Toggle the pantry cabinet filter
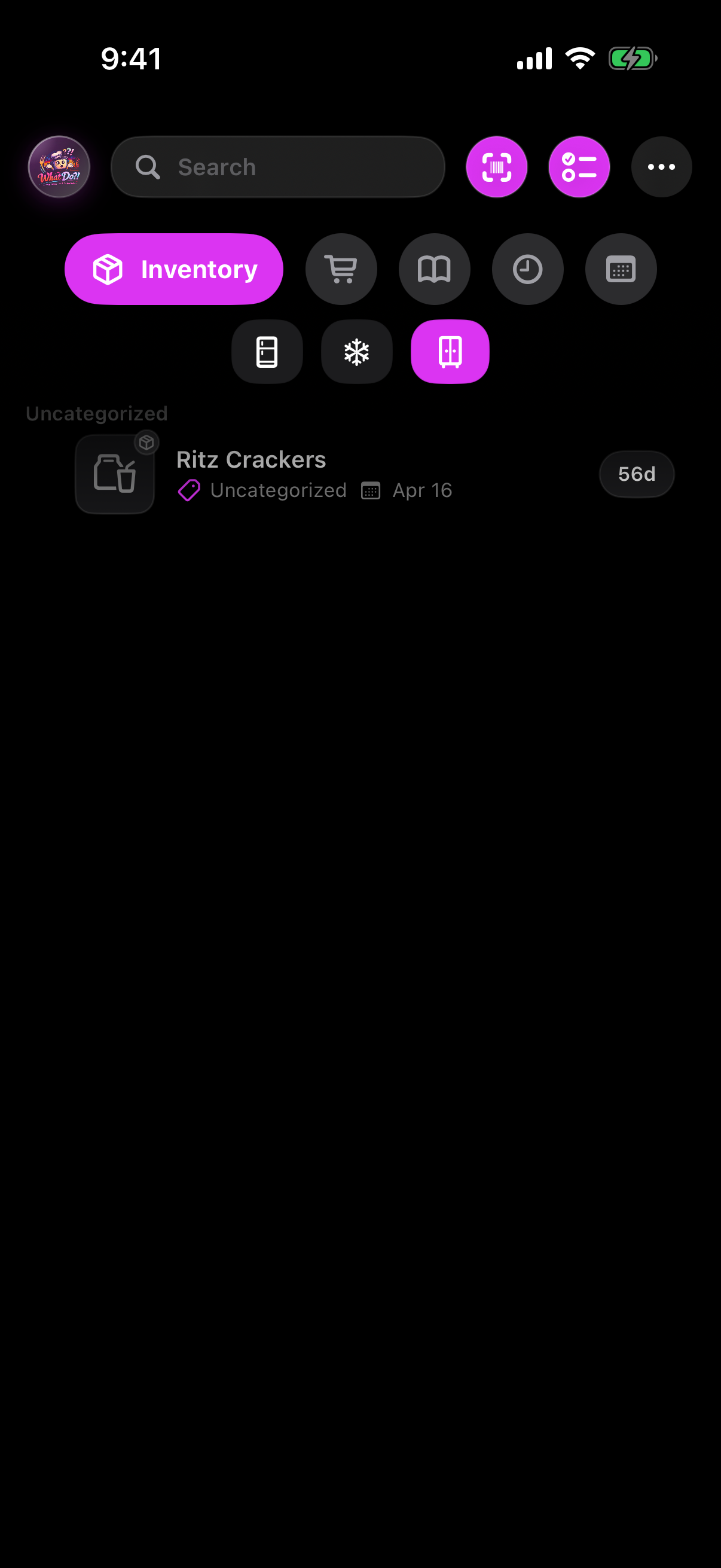The image size is (721, 1568). click(x=450, y=352)
